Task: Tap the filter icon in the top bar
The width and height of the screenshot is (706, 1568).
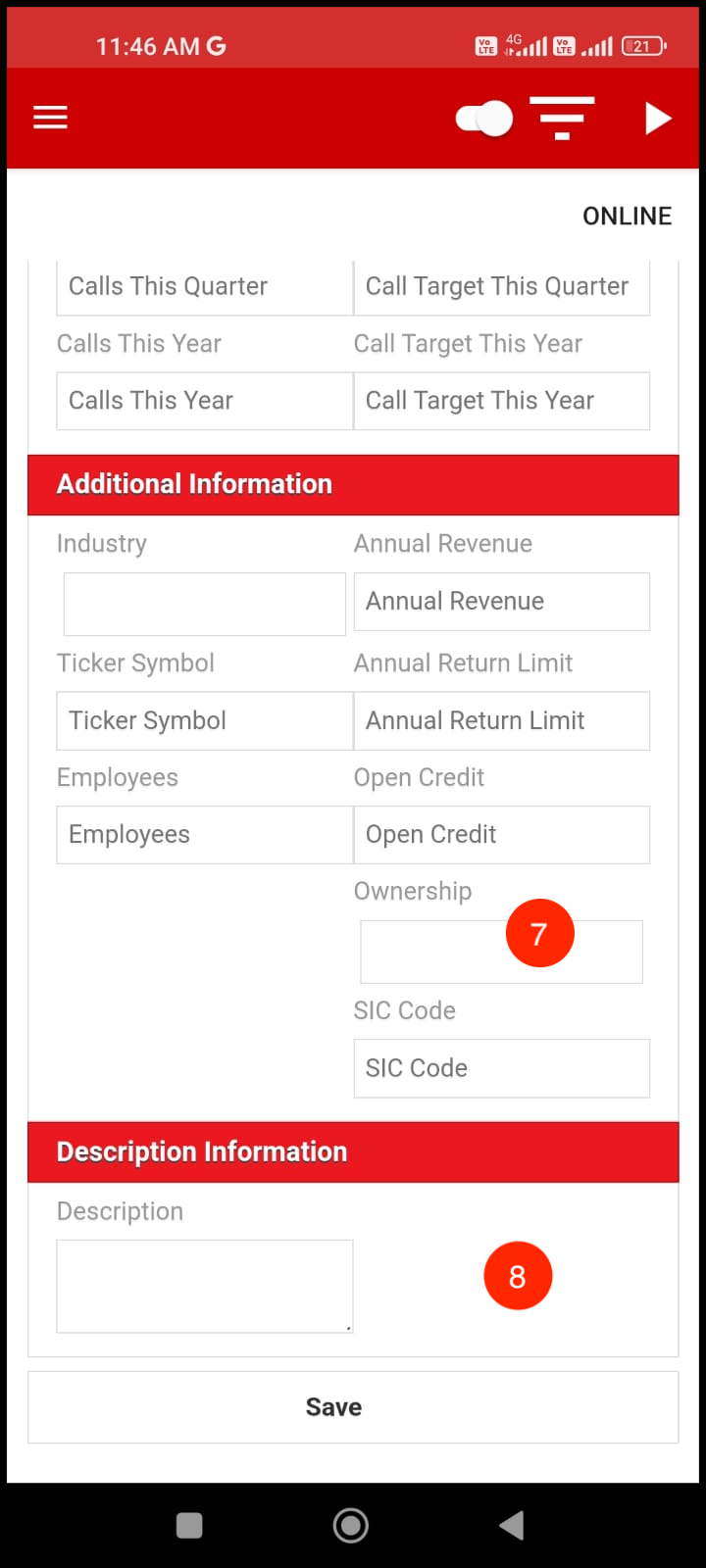Action: click(562, 118)
